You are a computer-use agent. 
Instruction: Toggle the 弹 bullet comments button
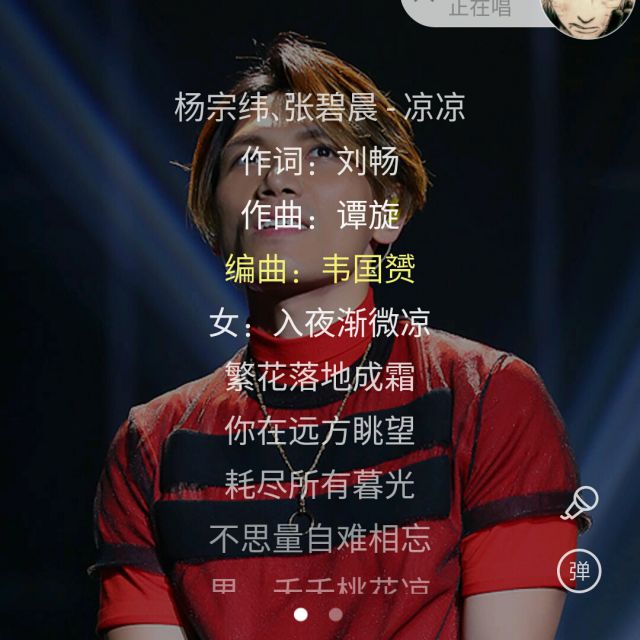(579, 571)
